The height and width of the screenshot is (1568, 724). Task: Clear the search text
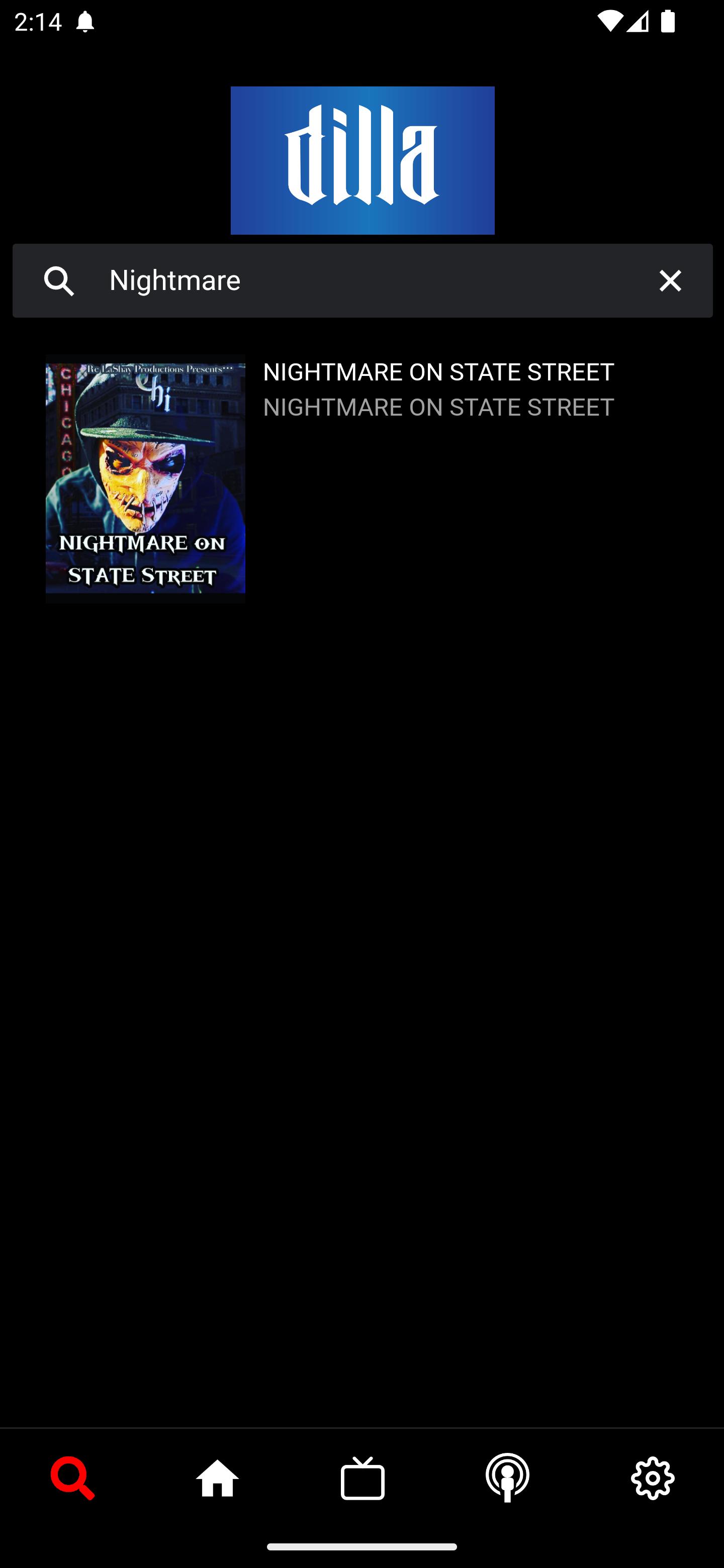tap(670, 280)
